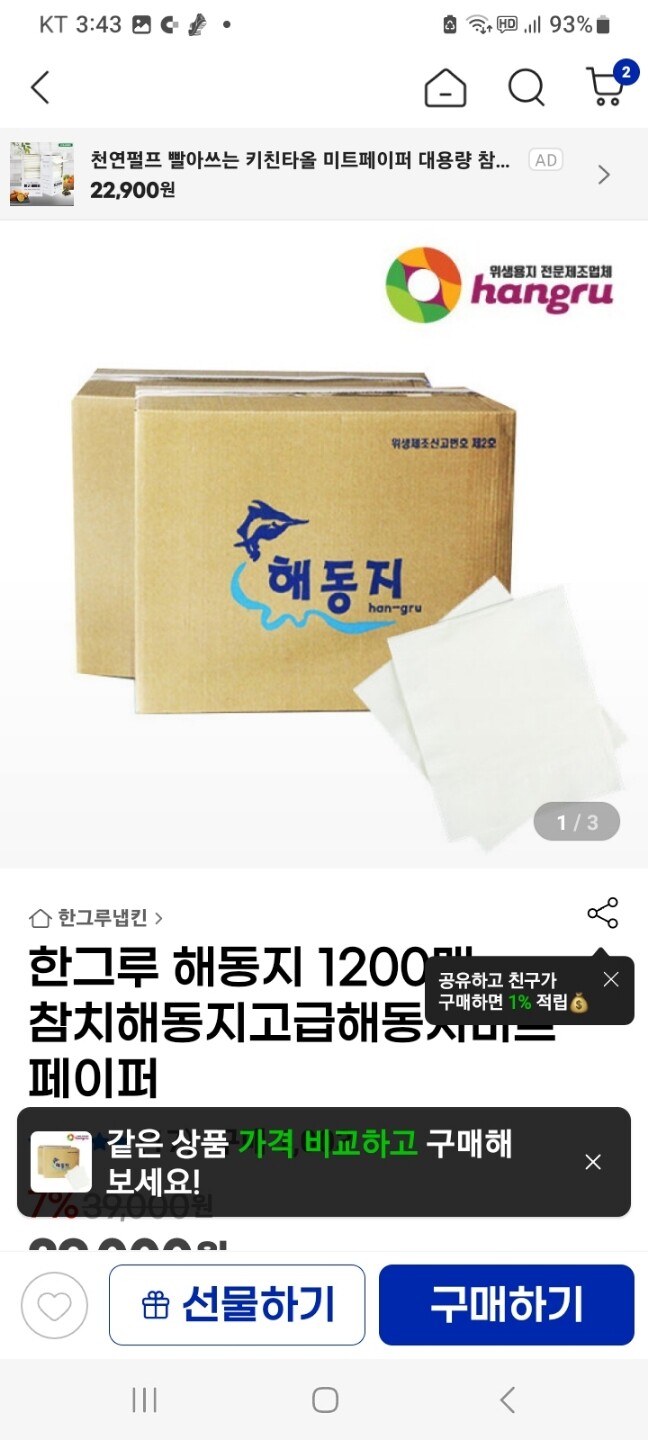Tap the 구매하기 buy button
Image resolution: width=648 pixels, height=1440 pixels.
[x=506, y=1305]
